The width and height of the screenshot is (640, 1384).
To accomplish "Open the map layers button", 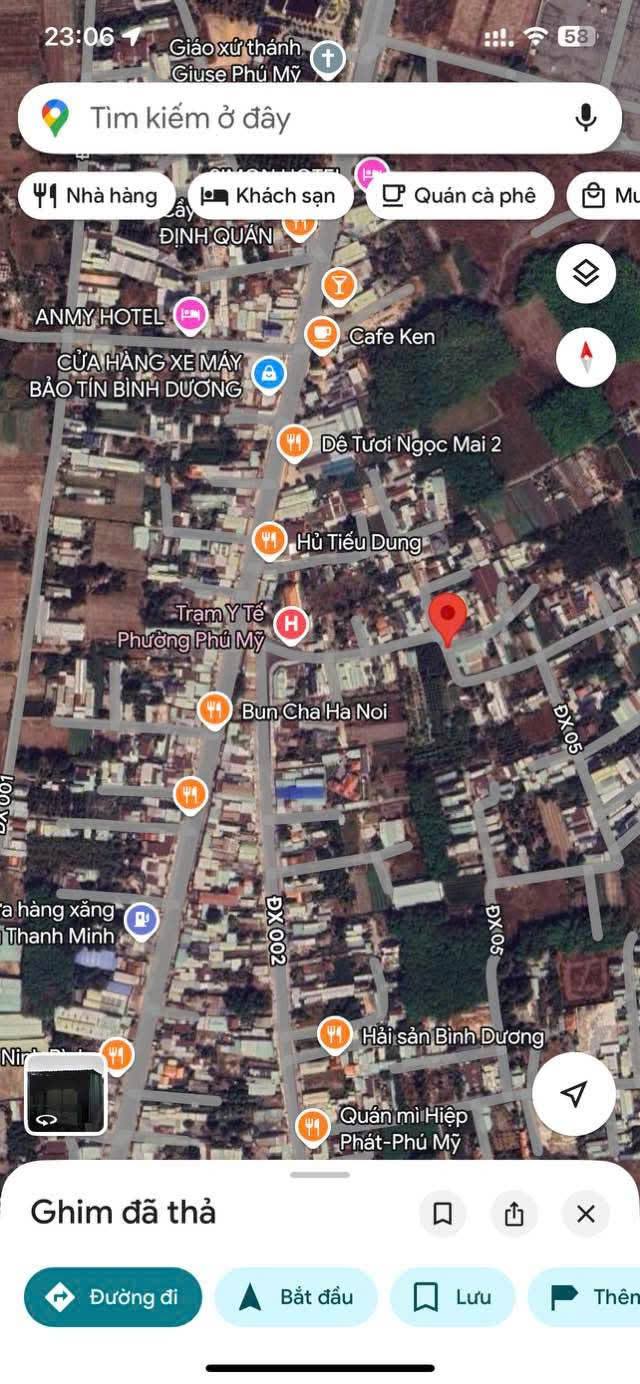I will pyautogui.click(x=585, y=273).
